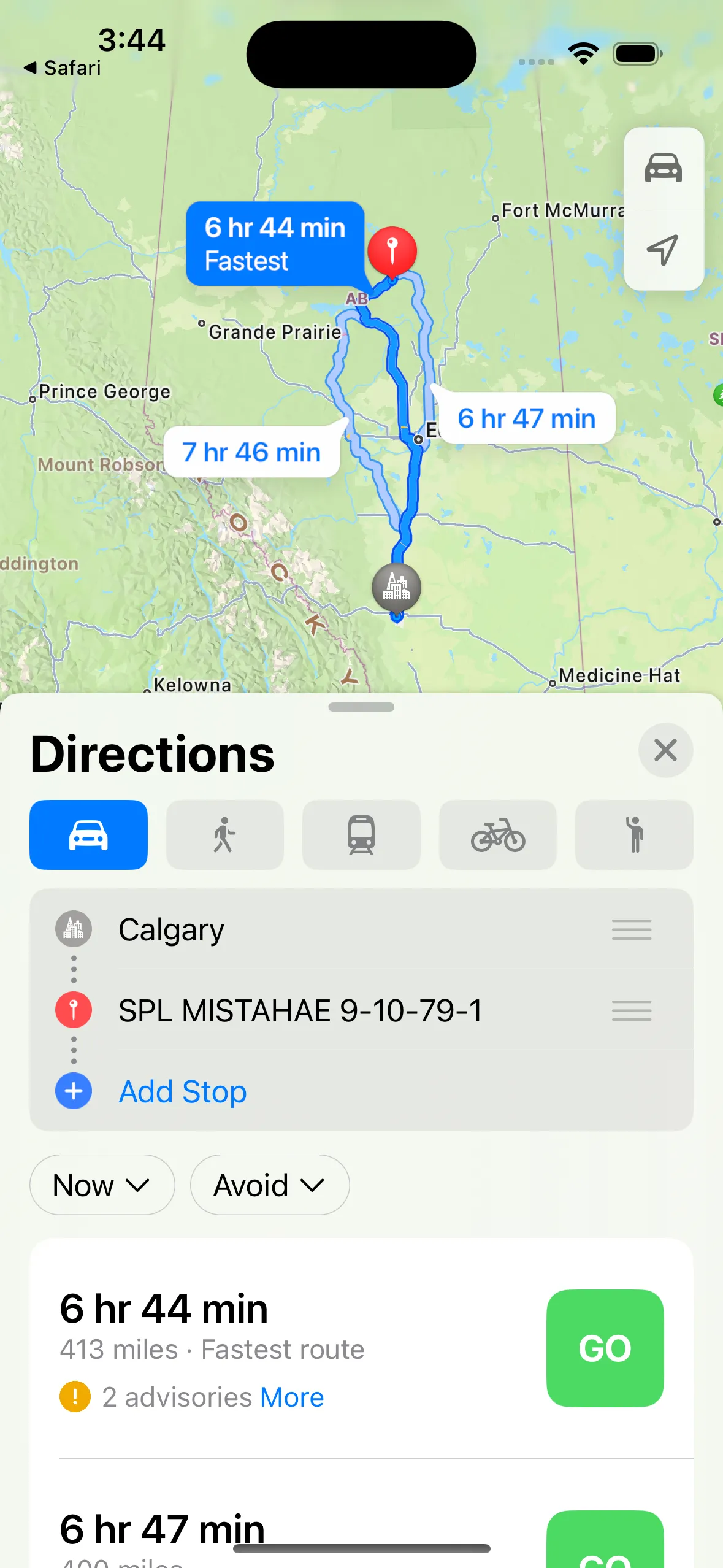Close the Directions panel

pyautogui.click(x=665, y=750)
